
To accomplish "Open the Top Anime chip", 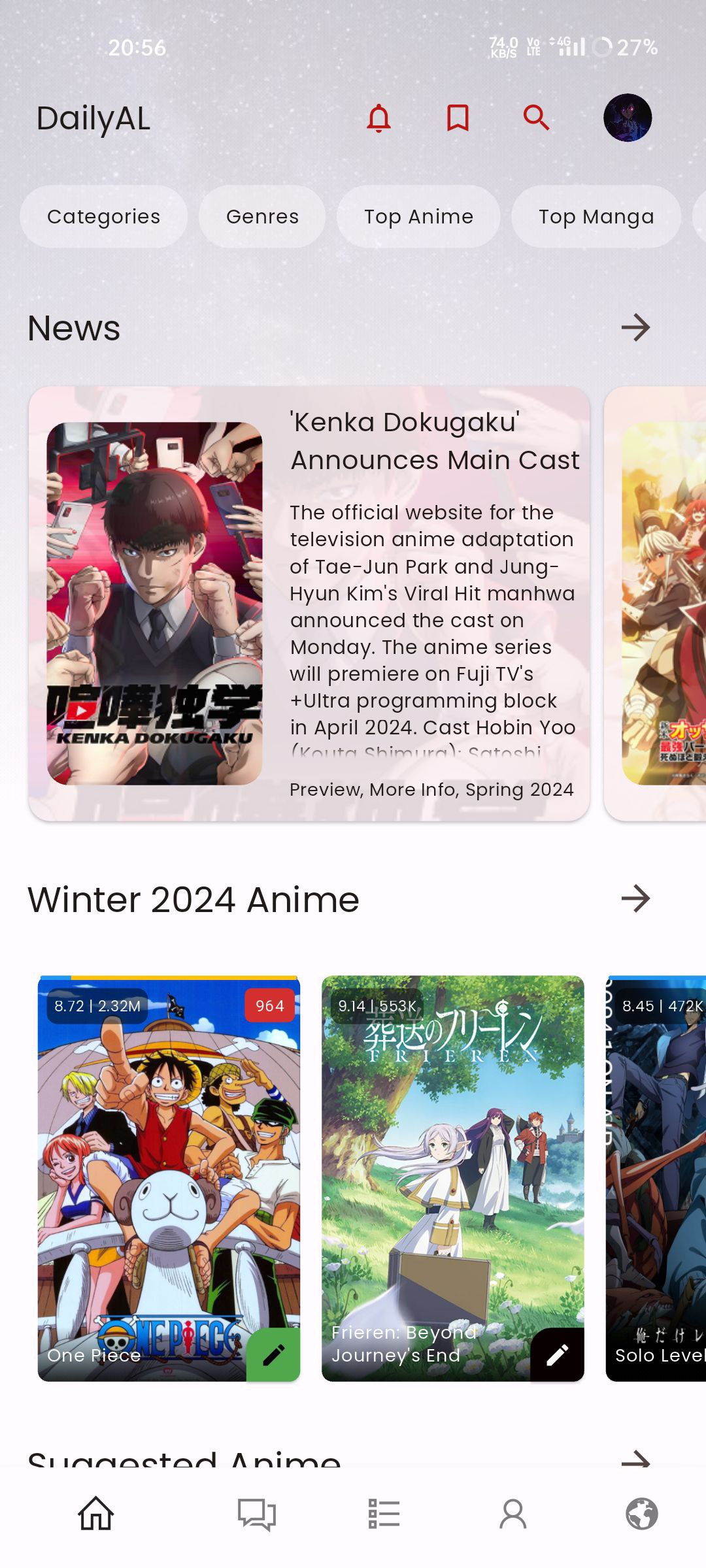I will coord(418,216).
